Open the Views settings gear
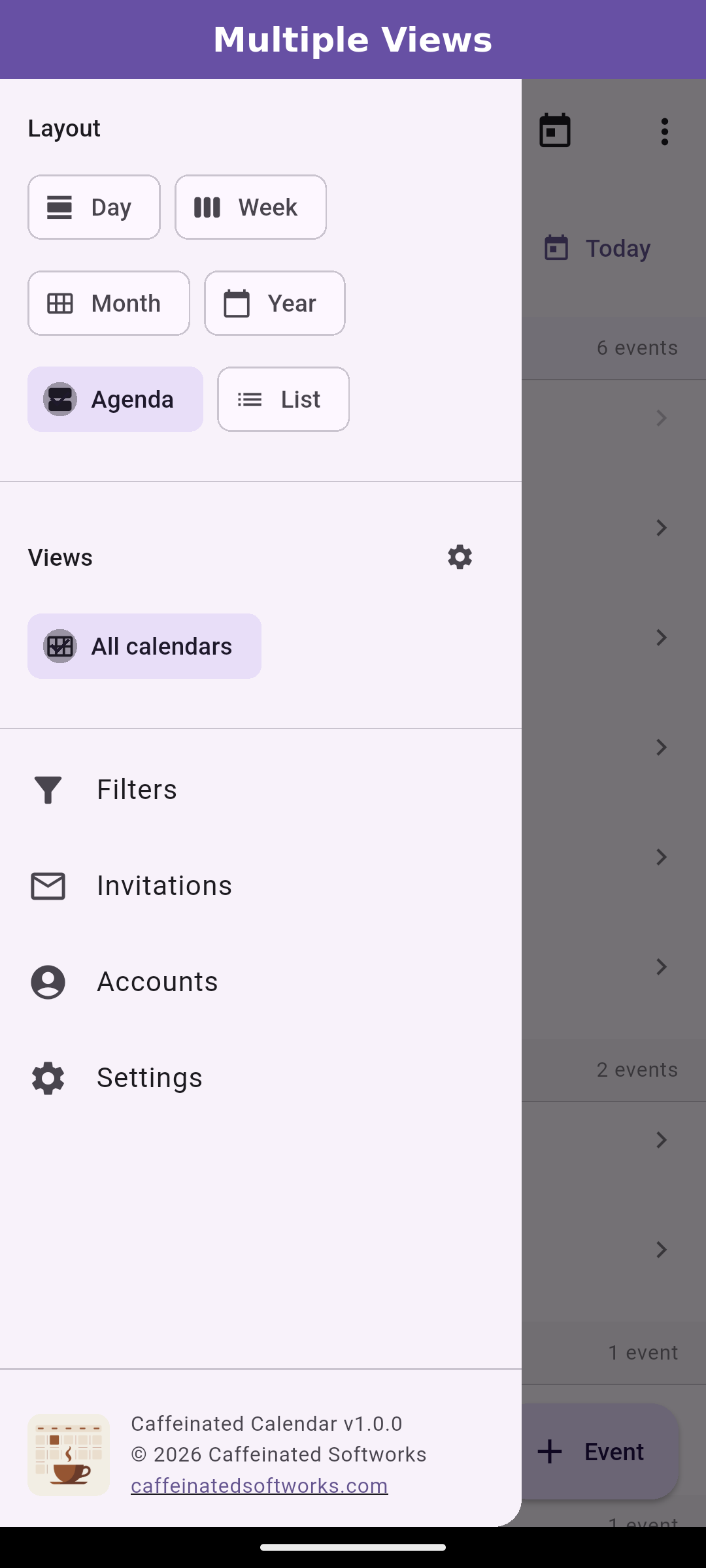 pyautogui.click(x=460, y=557)
